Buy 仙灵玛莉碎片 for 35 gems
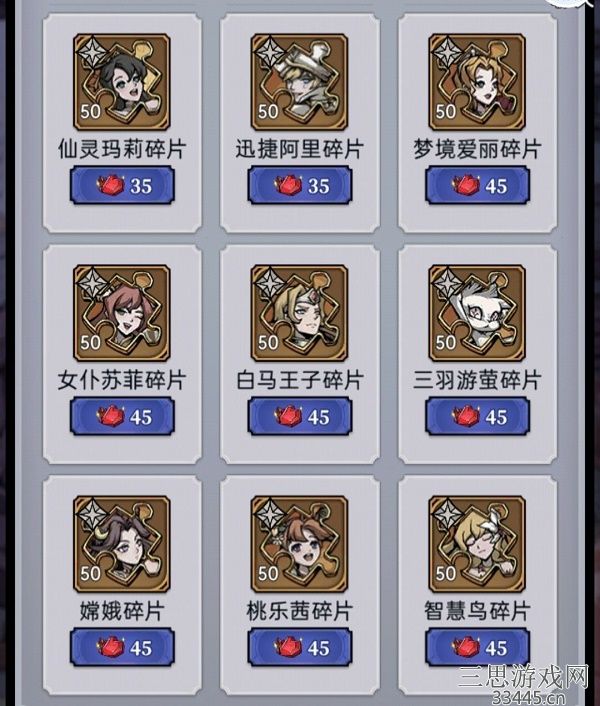The image size is (600, 706). [122, 185]
